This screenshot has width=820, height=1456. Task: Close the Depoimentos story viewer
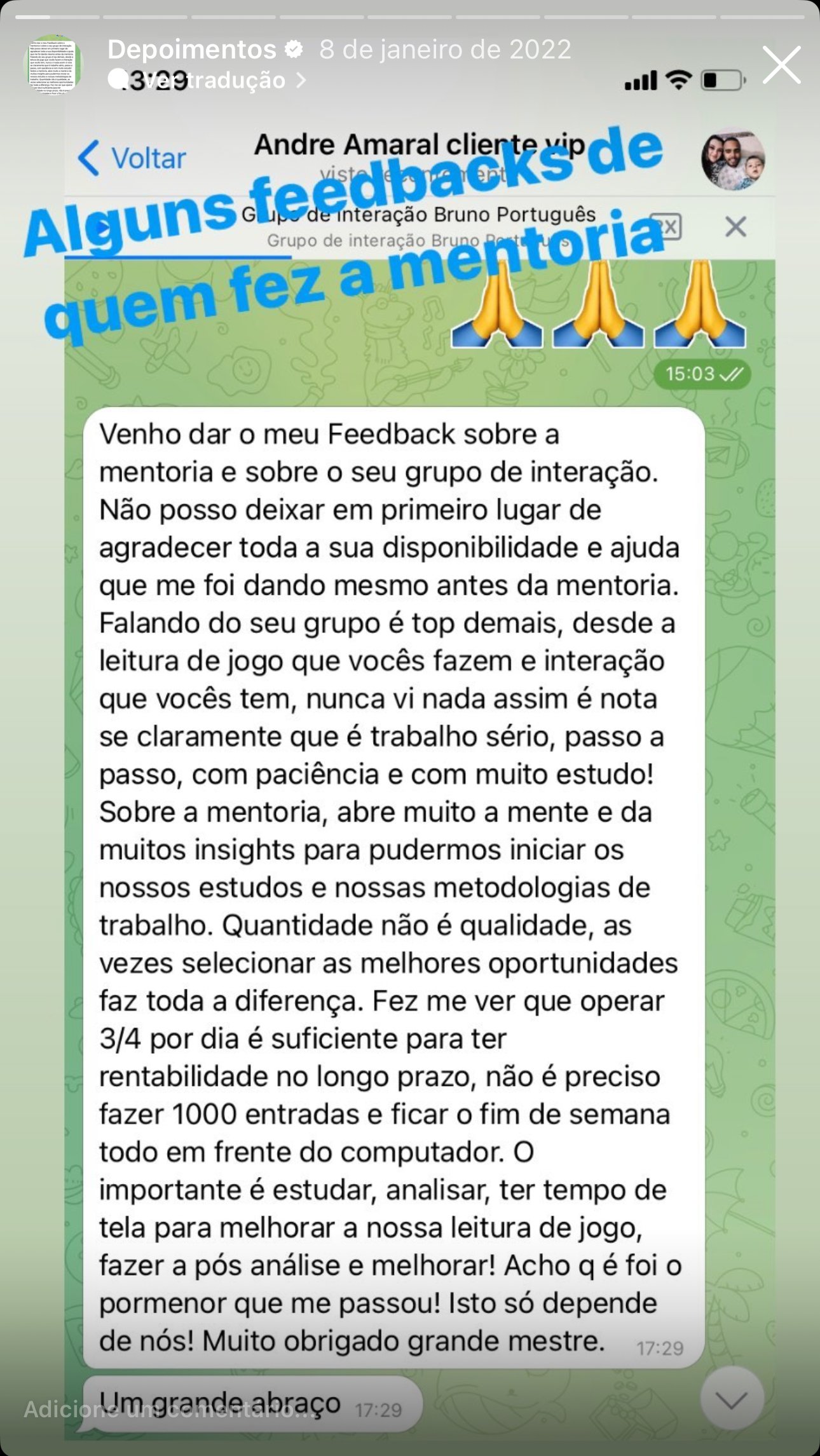pos(781,65)
